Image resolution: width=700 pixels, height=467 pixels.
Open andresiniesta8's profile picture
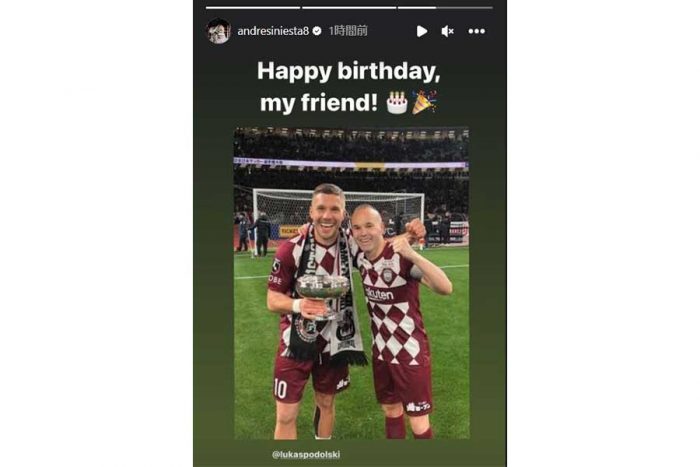pyautogui.click(x=218, y=31)
